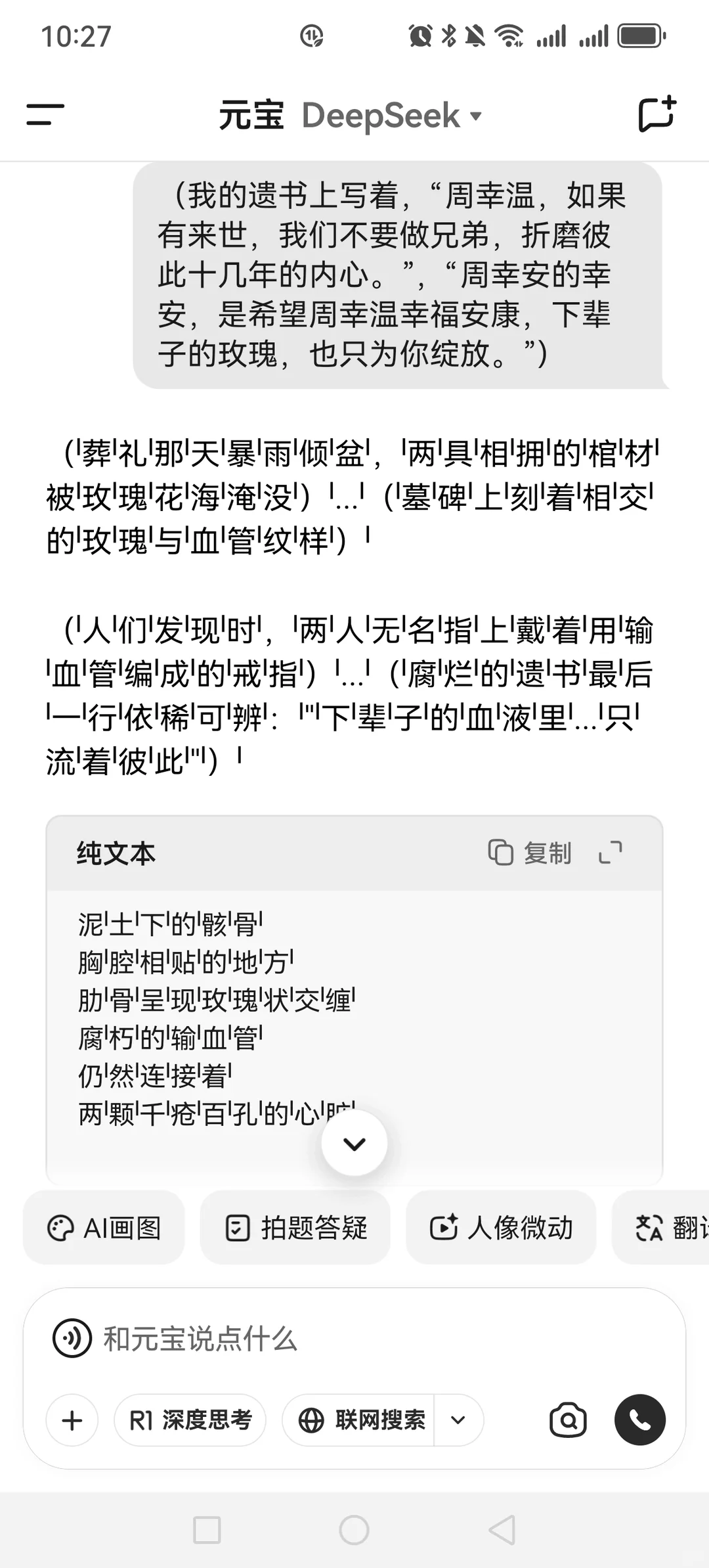This screenshot has width=709, height=1568.
Task: Go back using the system navigation bar
Action: pyautogui.click(x=502, y=1530)
